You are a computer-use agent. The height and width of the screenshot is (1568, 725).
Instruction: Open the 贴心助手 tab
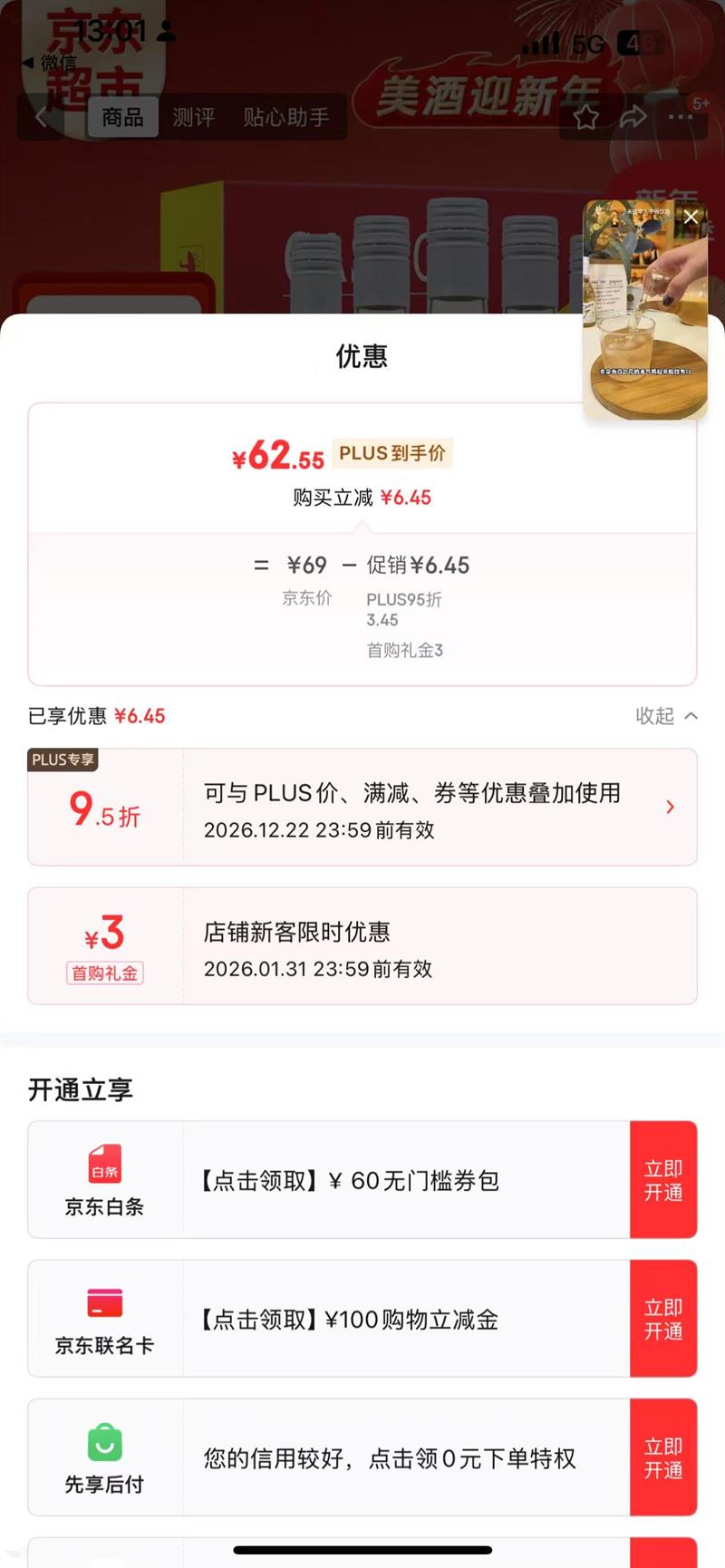pyautogui.click(x=286, y=116)
